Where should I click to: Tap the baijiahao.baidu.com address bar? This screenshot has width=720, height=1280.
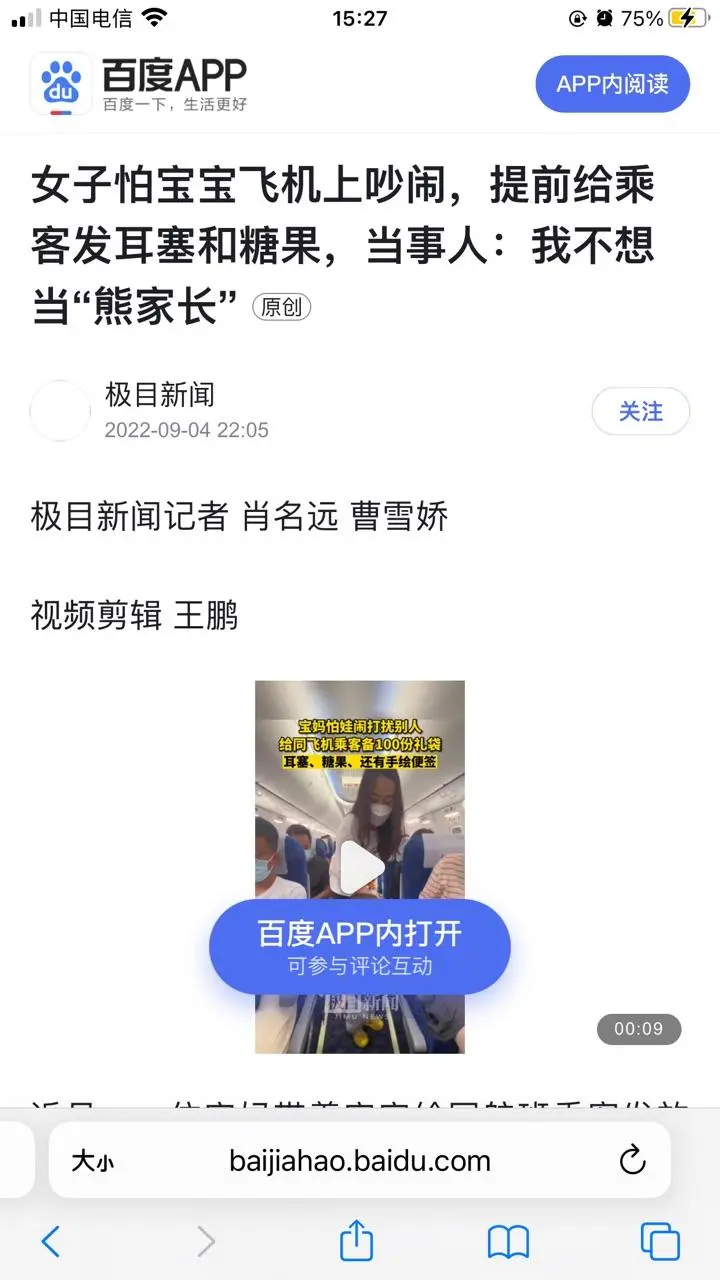[x=360, y=1161]
